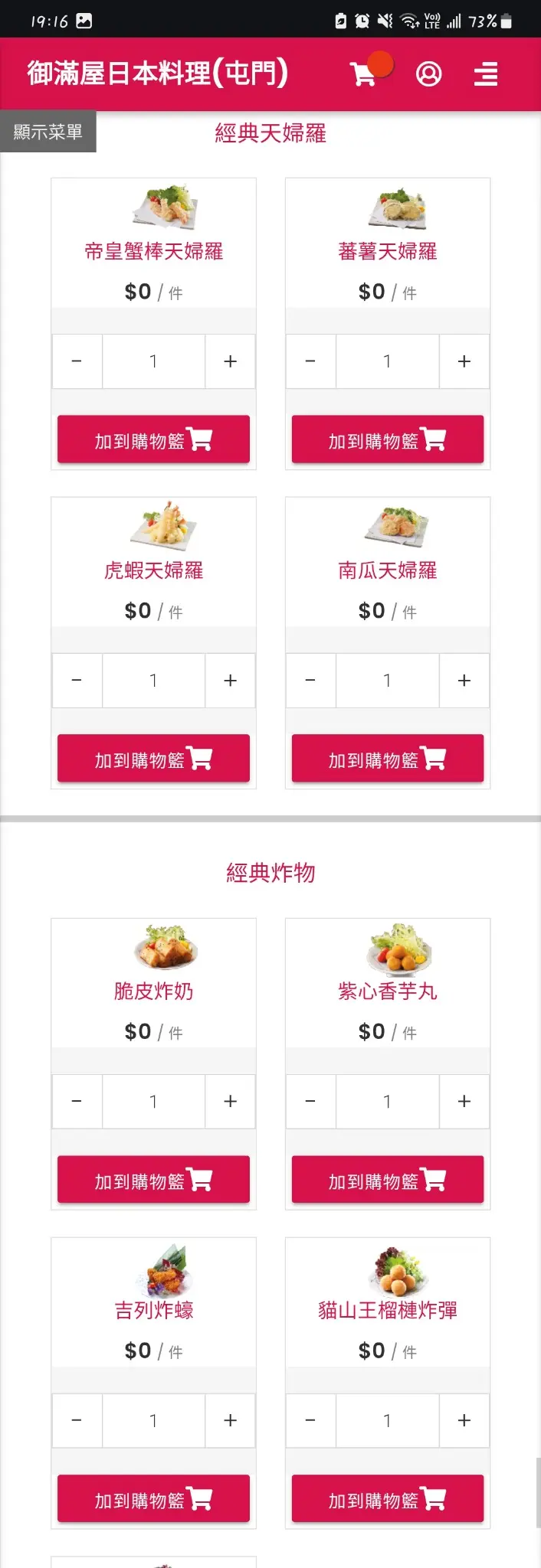Tap the 顯示菜單 button
Viewport: 541px width, 1568px height.
[48, 132]
